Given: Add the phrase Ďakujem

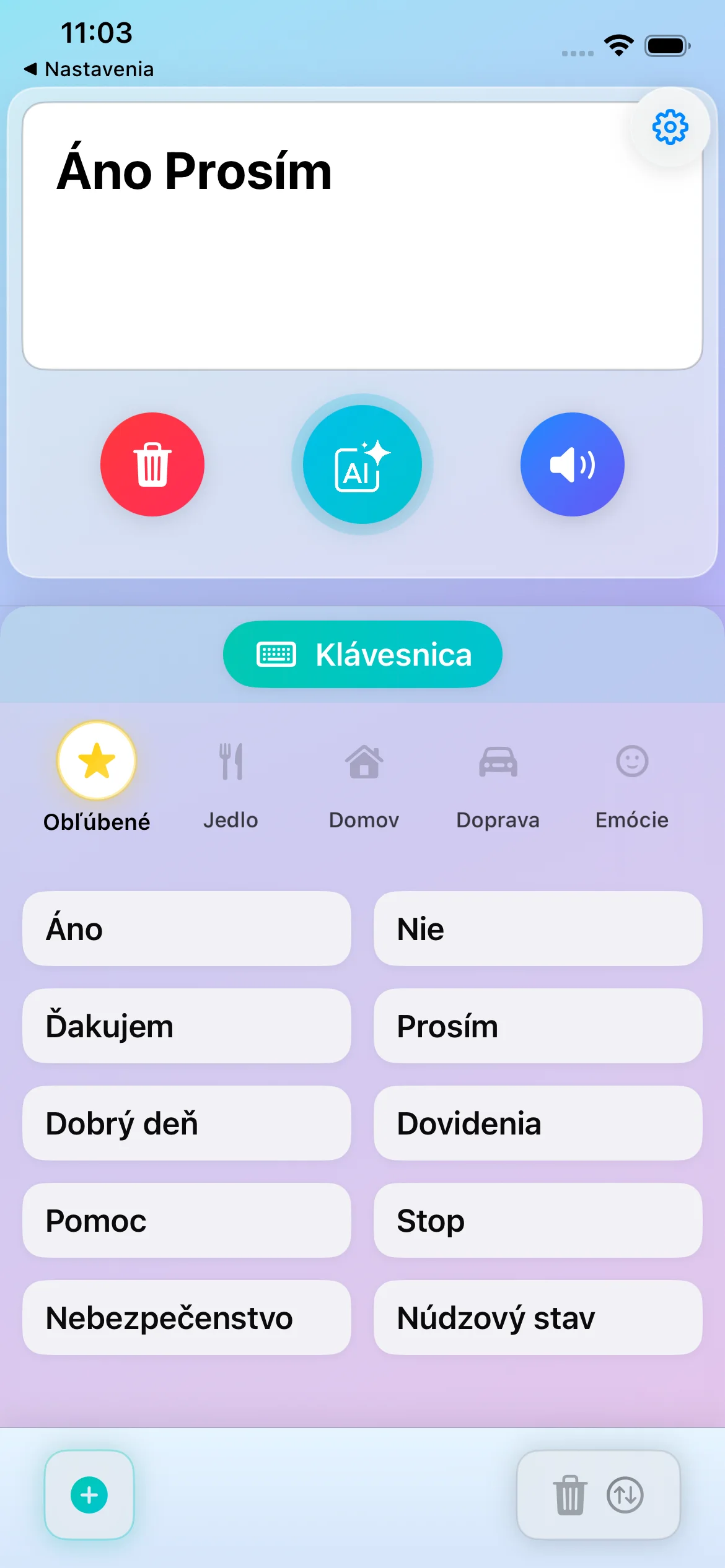Looking at the screenshot, I should (187, 1026).
